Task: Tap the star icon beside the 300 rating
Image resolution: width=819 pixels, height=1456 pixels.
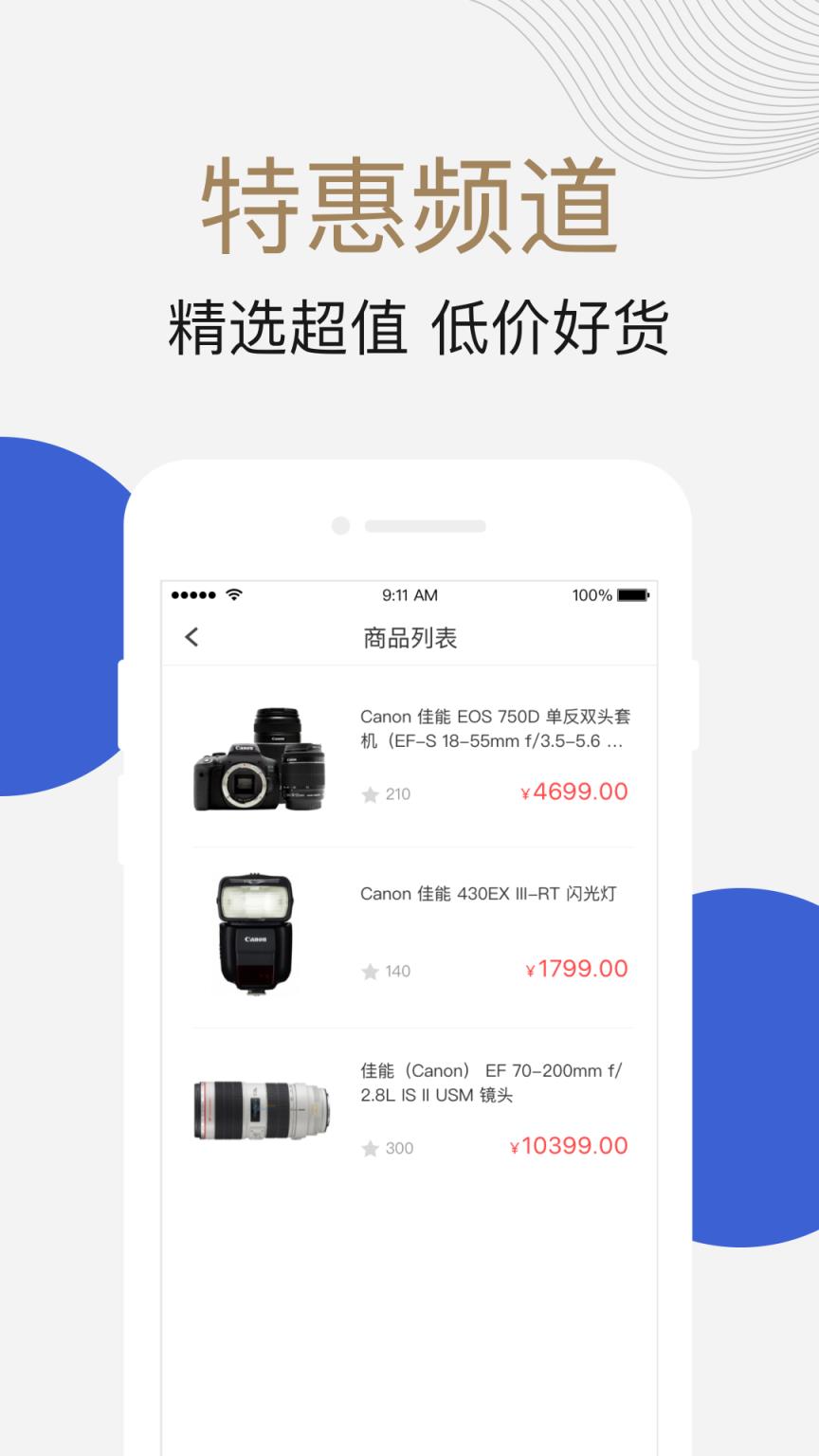Action: (x=370, y=1148)
